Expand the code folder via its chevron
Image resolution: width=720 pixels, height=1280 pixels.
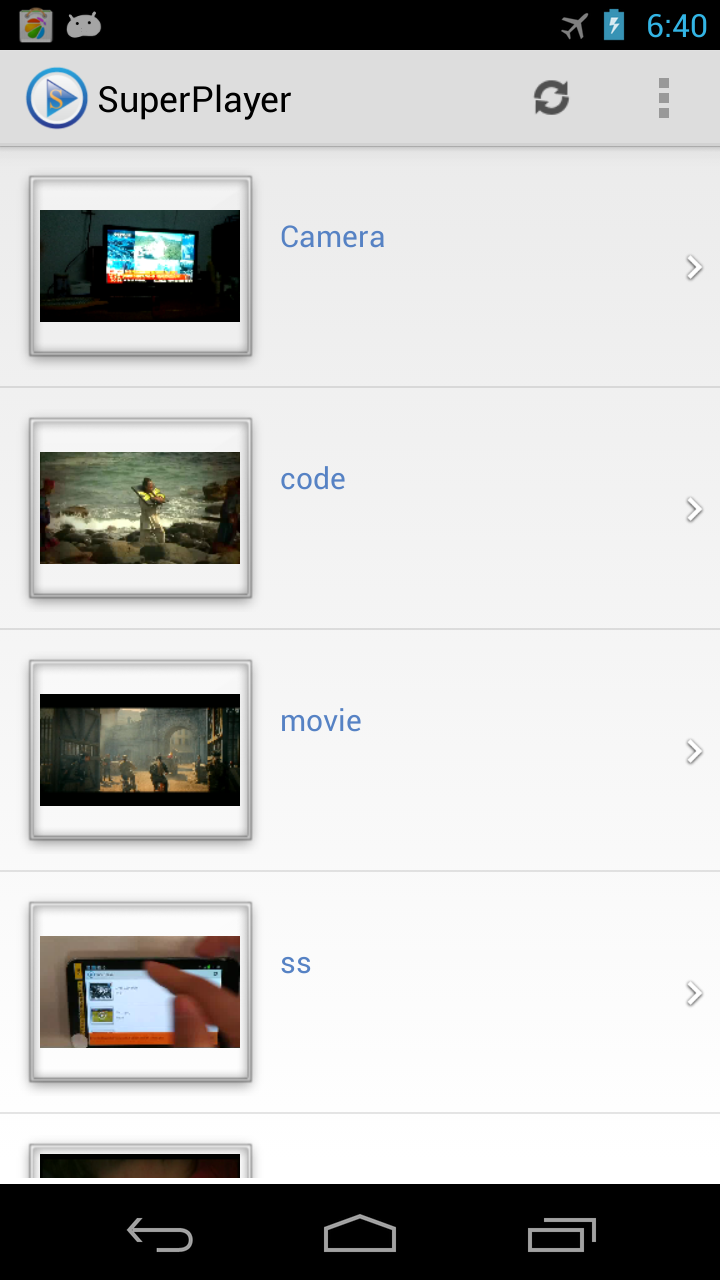[693, 509]
